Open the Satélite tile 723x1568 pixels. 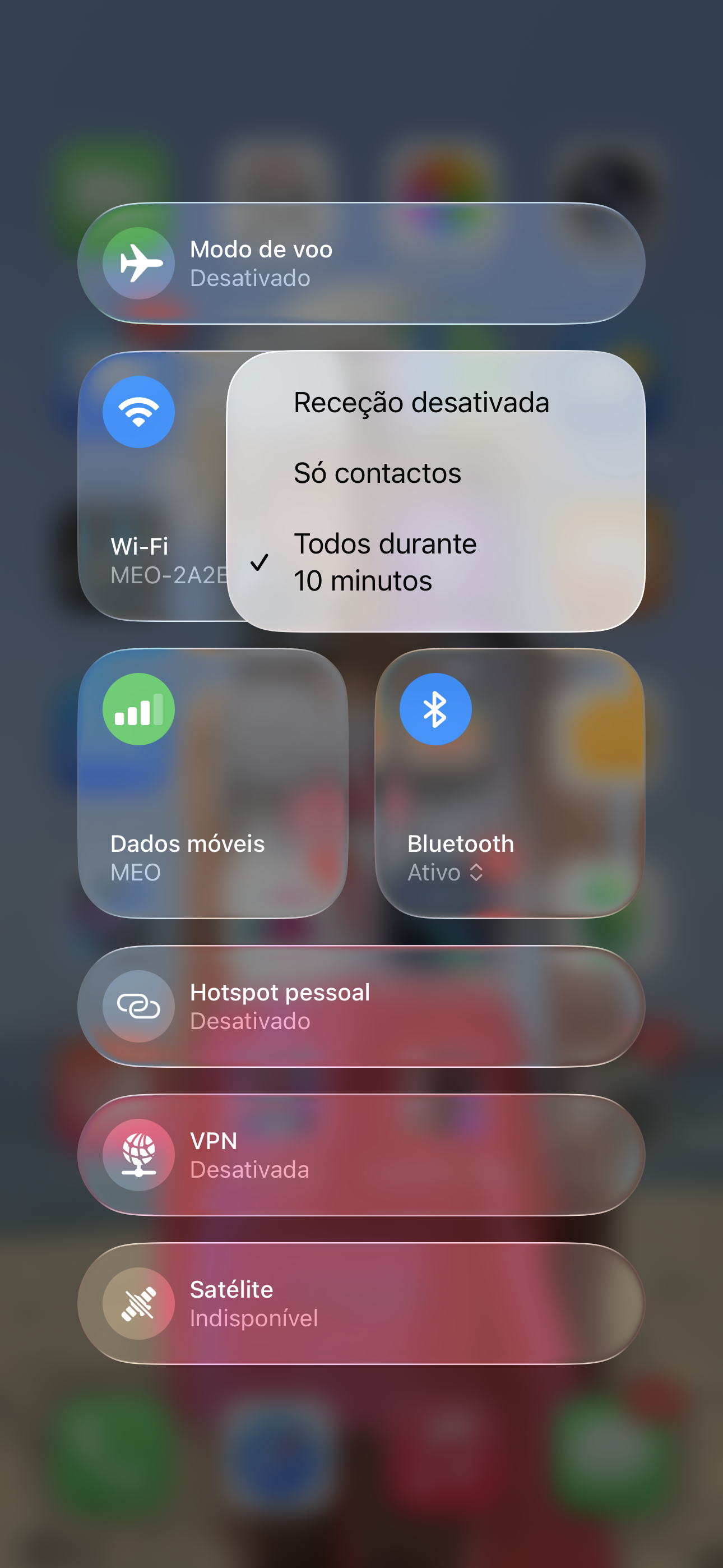360,1303
